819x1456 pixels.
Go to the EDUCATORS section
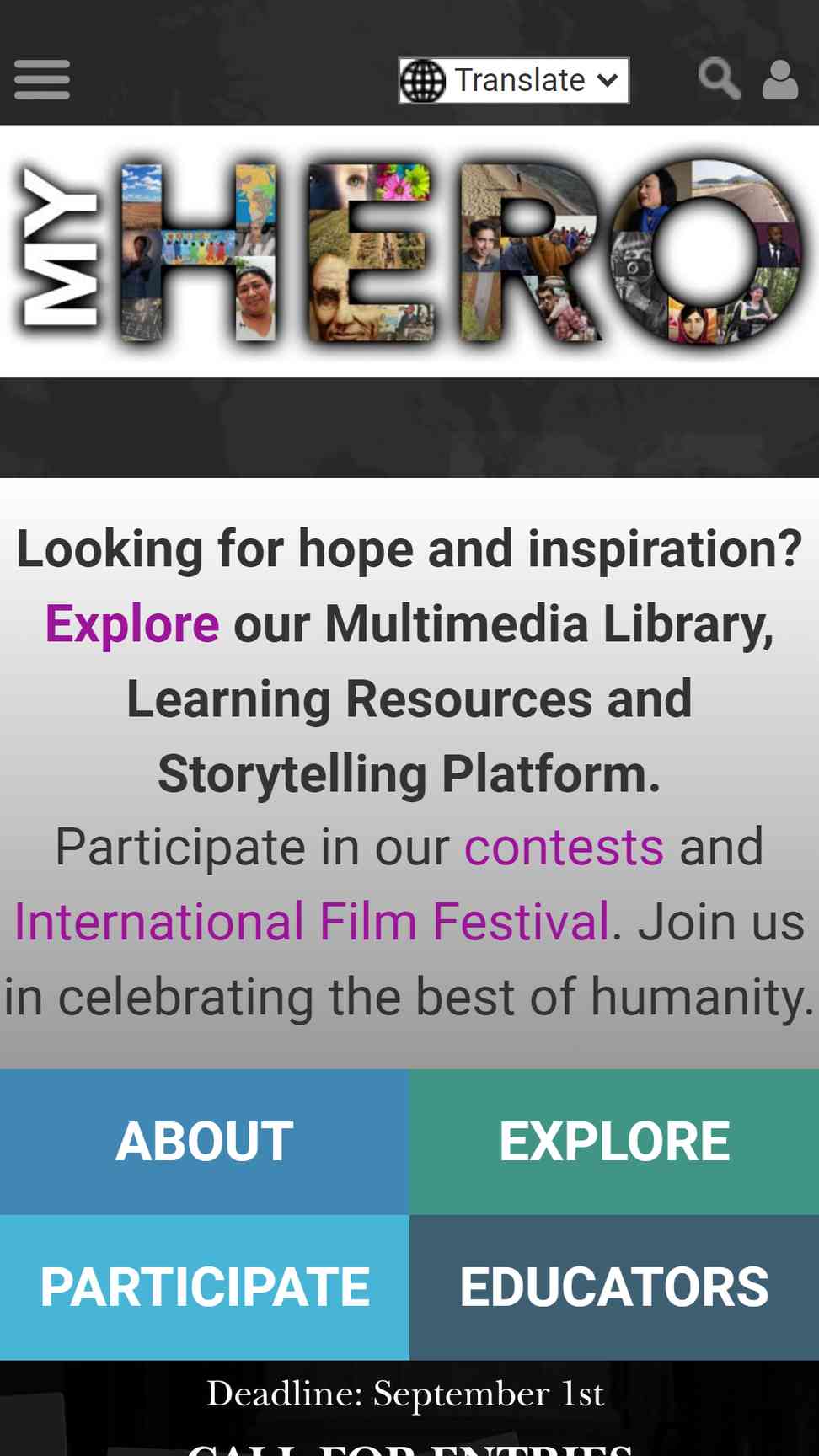[x=614, y=1287]
